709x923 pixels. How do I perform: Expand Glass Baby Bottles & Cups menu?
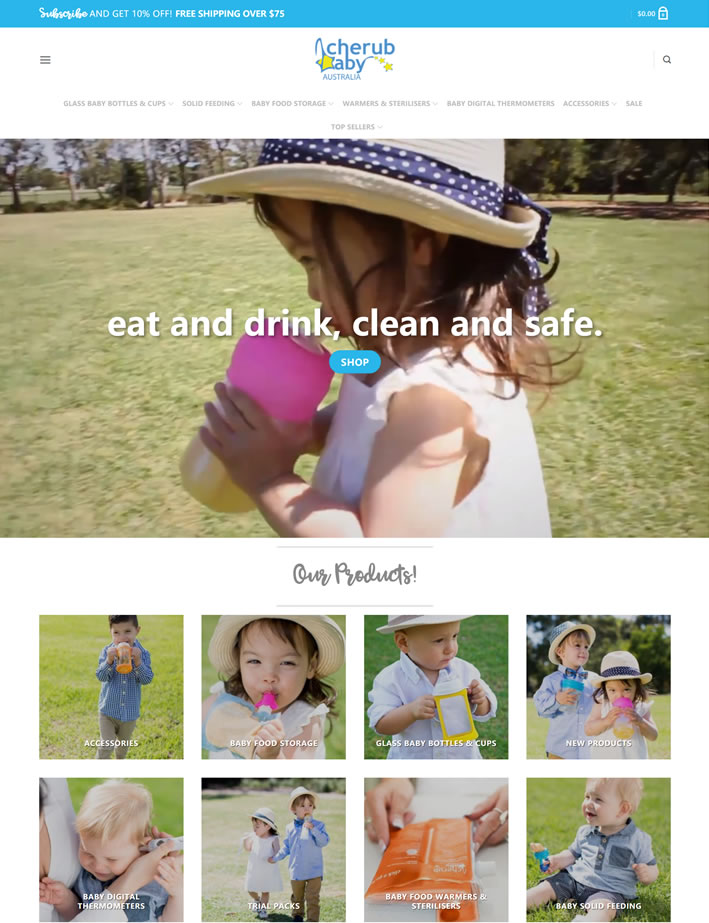(117, 104)
